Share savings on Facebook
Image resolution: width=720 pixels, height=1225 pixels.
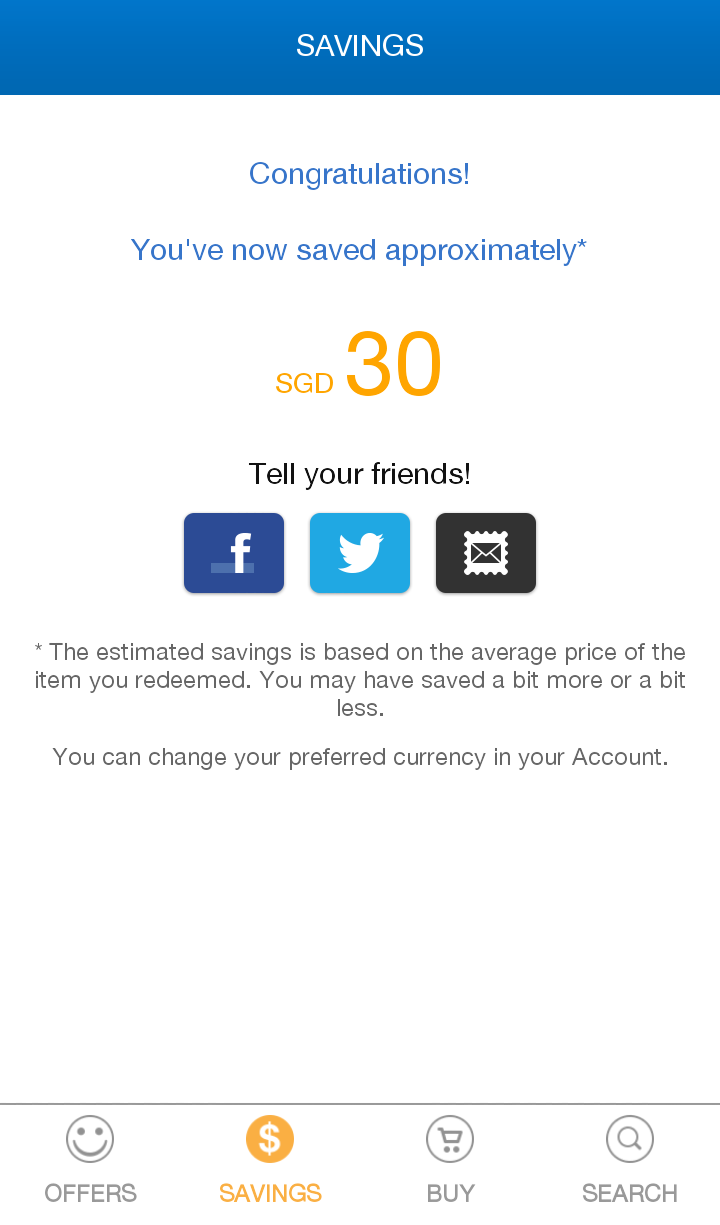[x=234, y=553]
